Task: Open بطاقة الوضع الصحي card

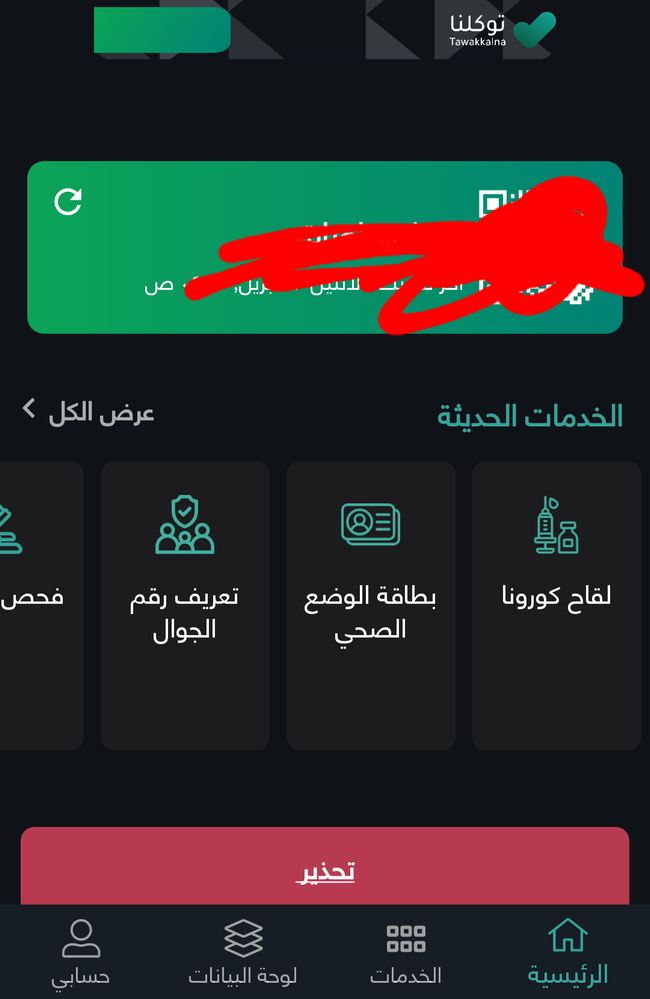Action: 371,605
